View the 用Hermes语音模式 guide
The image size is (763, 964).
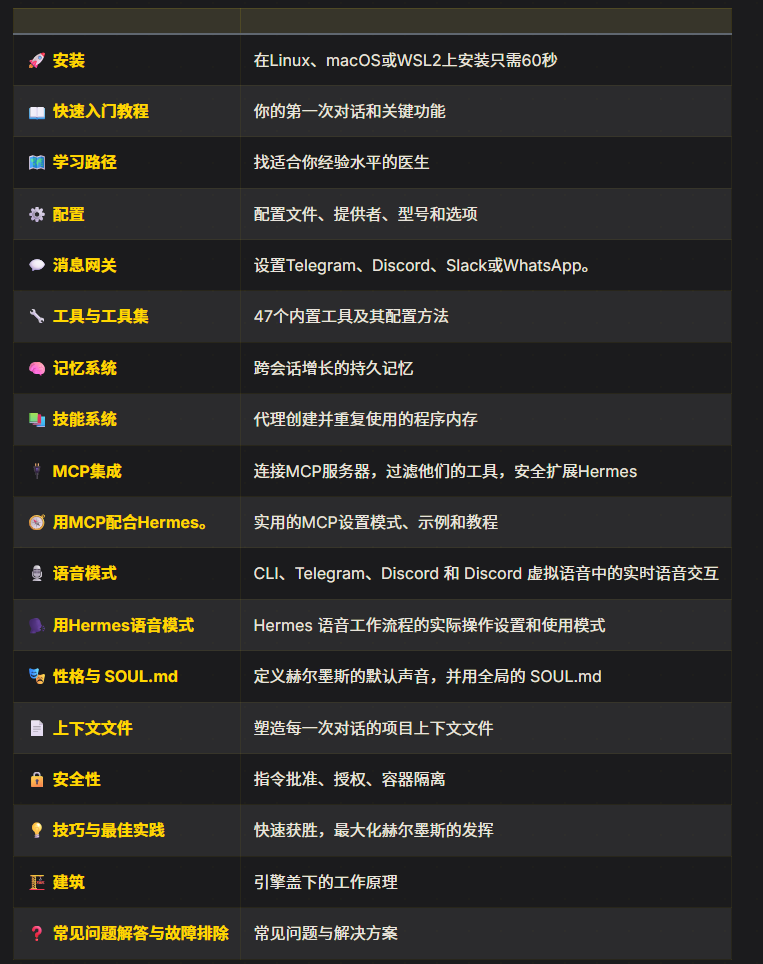point(123,625)
